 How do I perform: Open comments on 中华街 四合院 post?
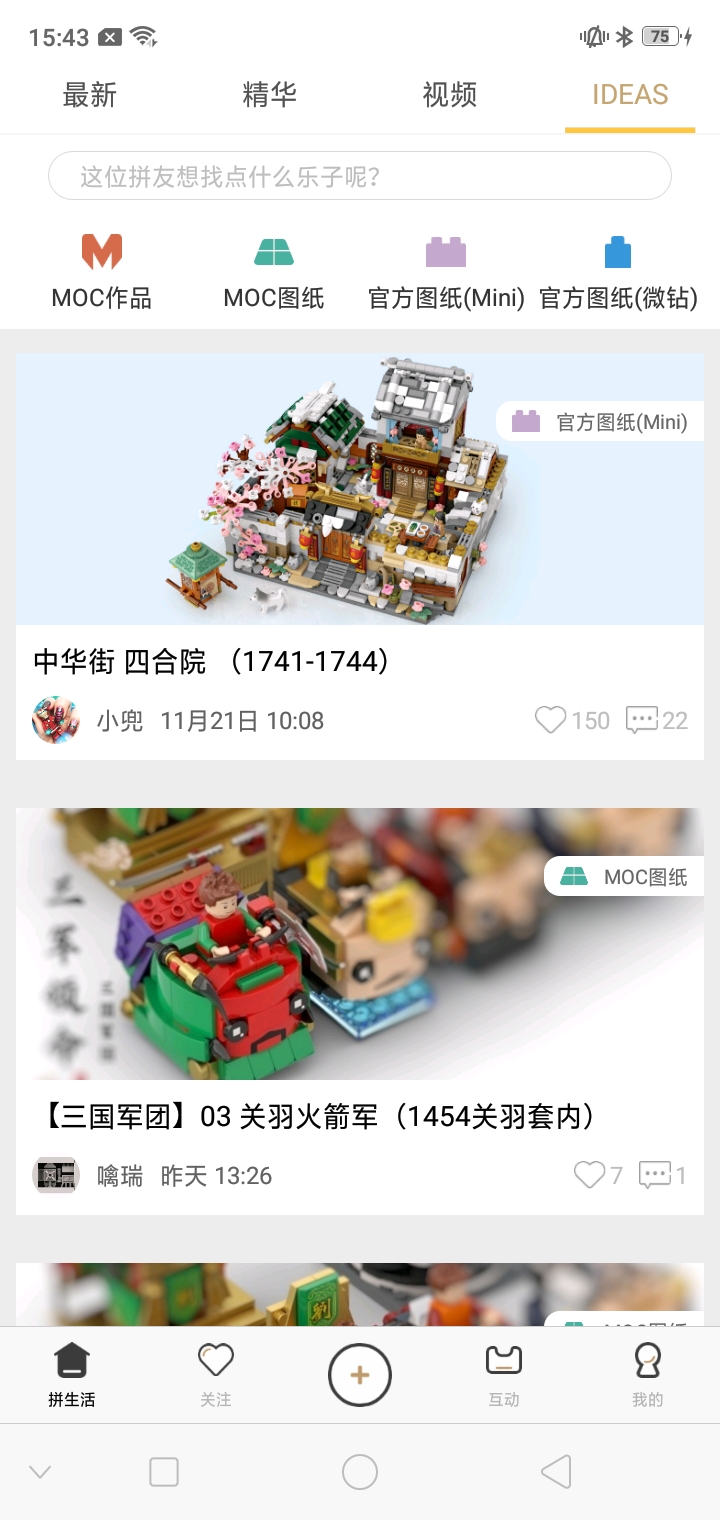[641, 720]
